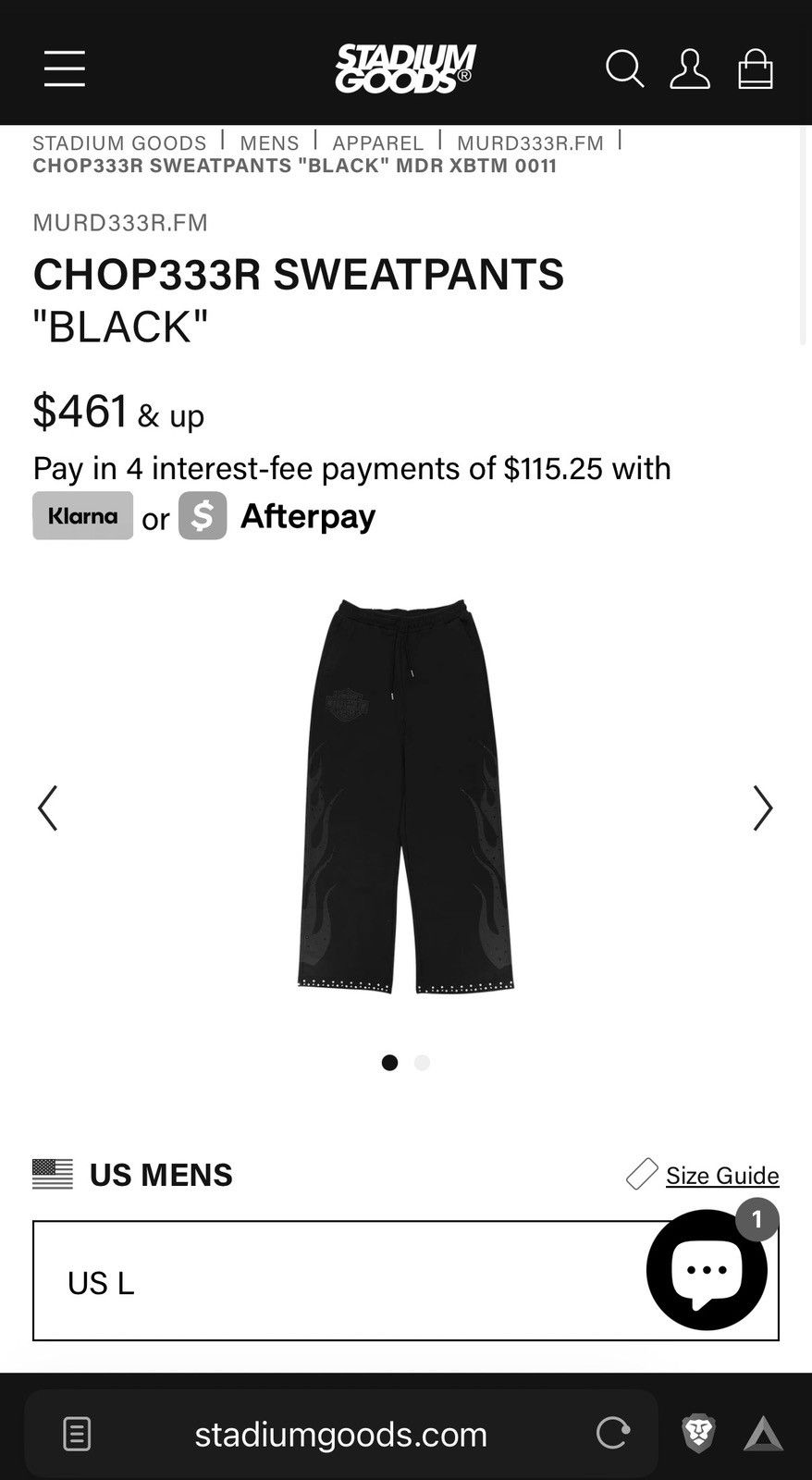The width and height of the screenshot is (812, 1480).
Task: Jump to the second image dot
Action: point(423,1063)
